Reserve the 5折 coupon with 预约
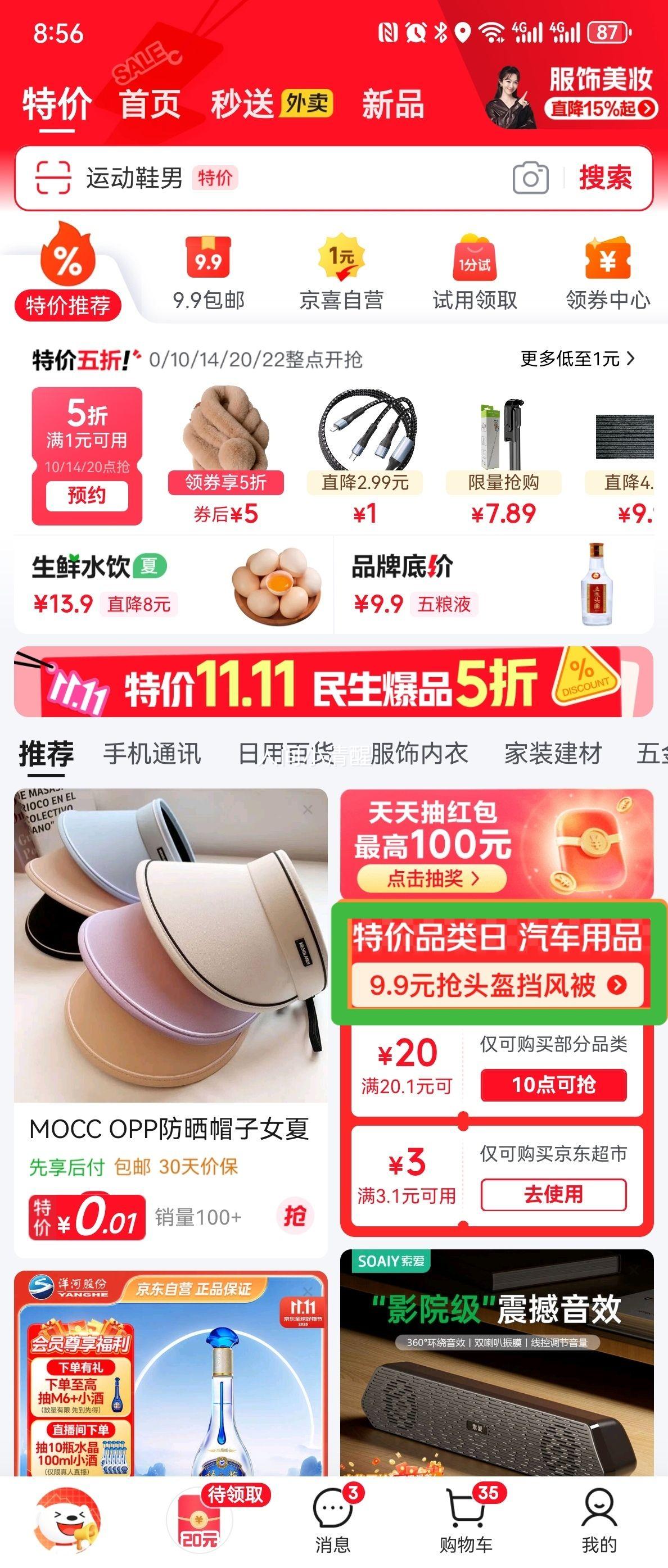668x1568 pixels. pos(87,496)
